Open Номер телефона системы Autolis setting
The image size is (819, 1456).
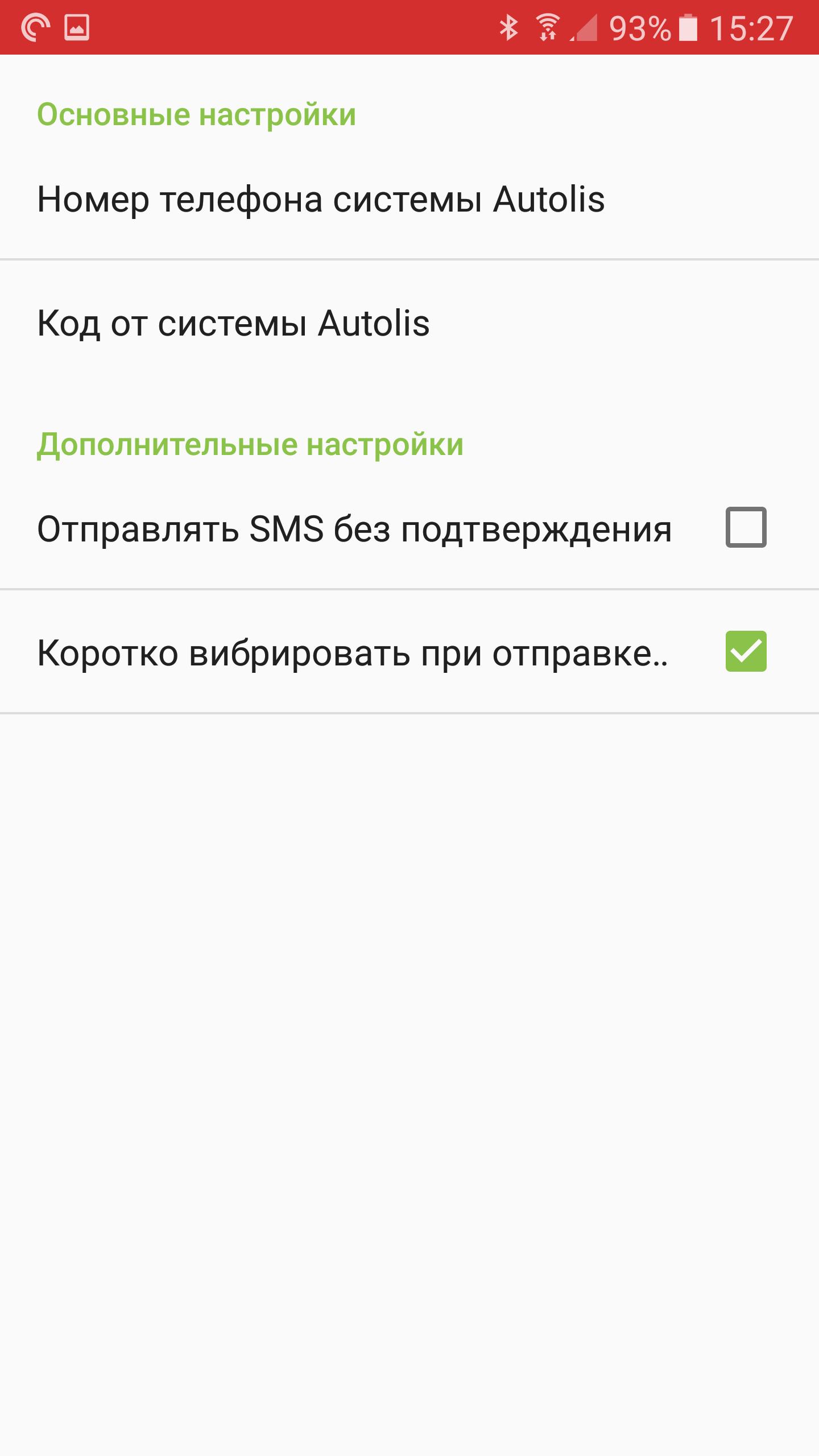point(321,200)
